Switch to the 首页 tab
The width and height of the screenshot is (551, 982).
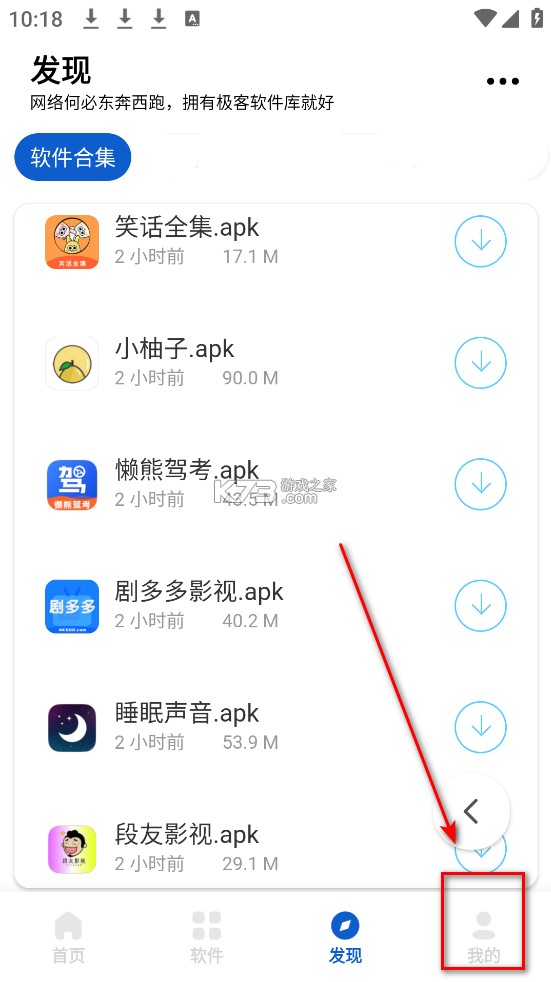tap(68, 937)
